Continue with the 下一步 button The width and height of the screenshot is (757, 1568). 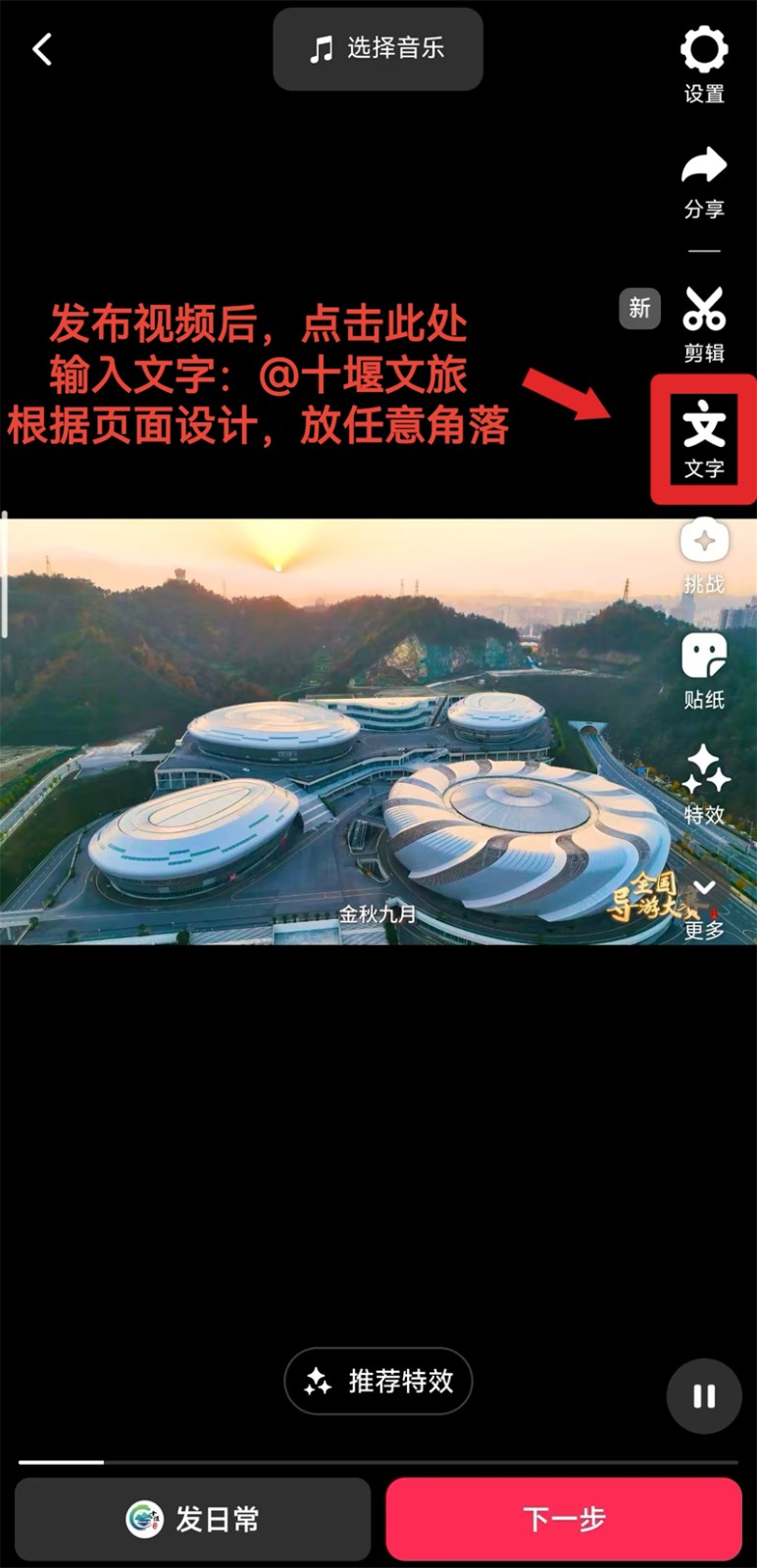tap(564, 1519)
